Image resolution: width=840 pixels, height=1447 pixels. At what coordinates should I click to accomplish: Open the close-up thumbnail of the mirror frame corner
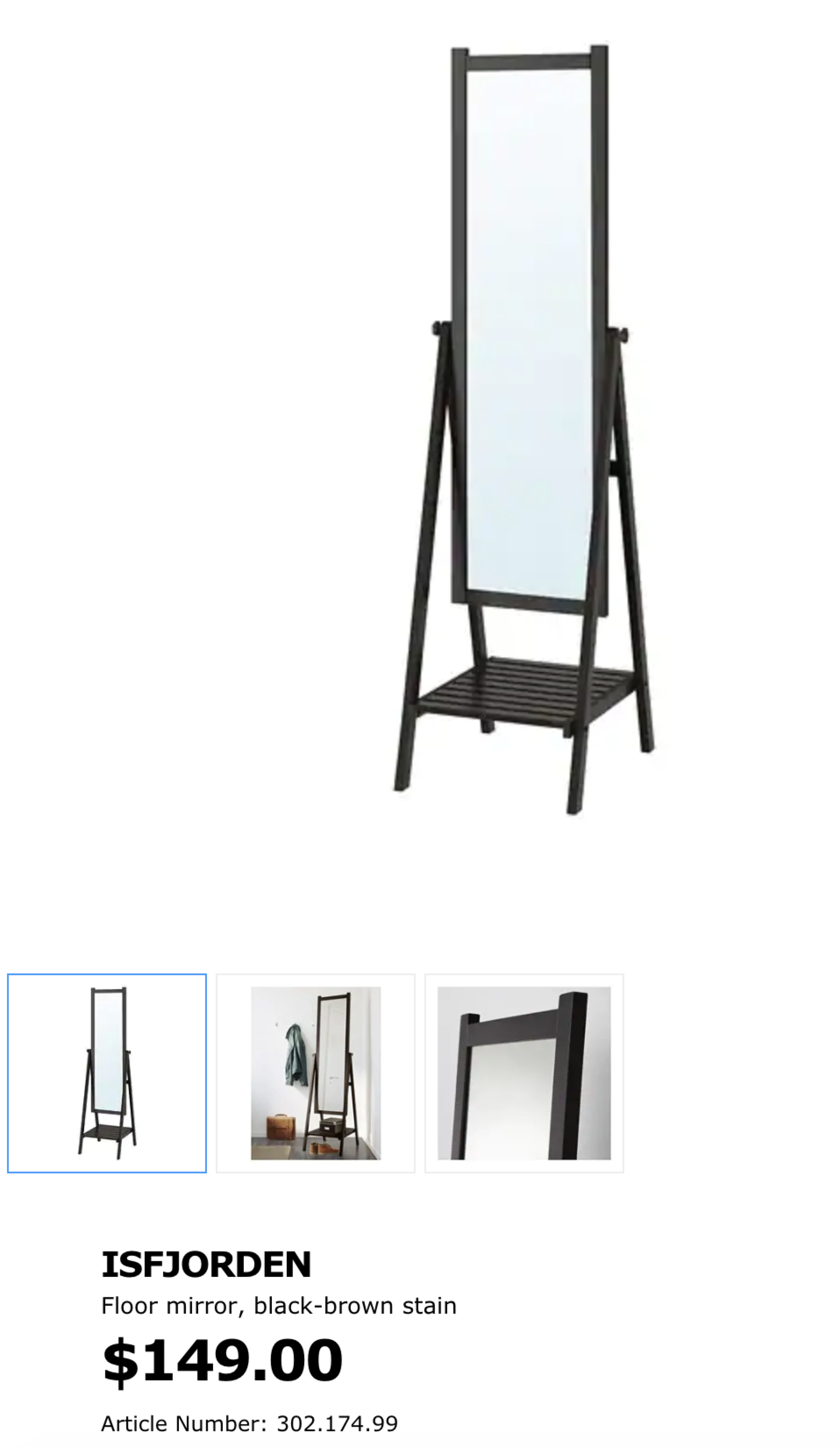[523, 1073]
